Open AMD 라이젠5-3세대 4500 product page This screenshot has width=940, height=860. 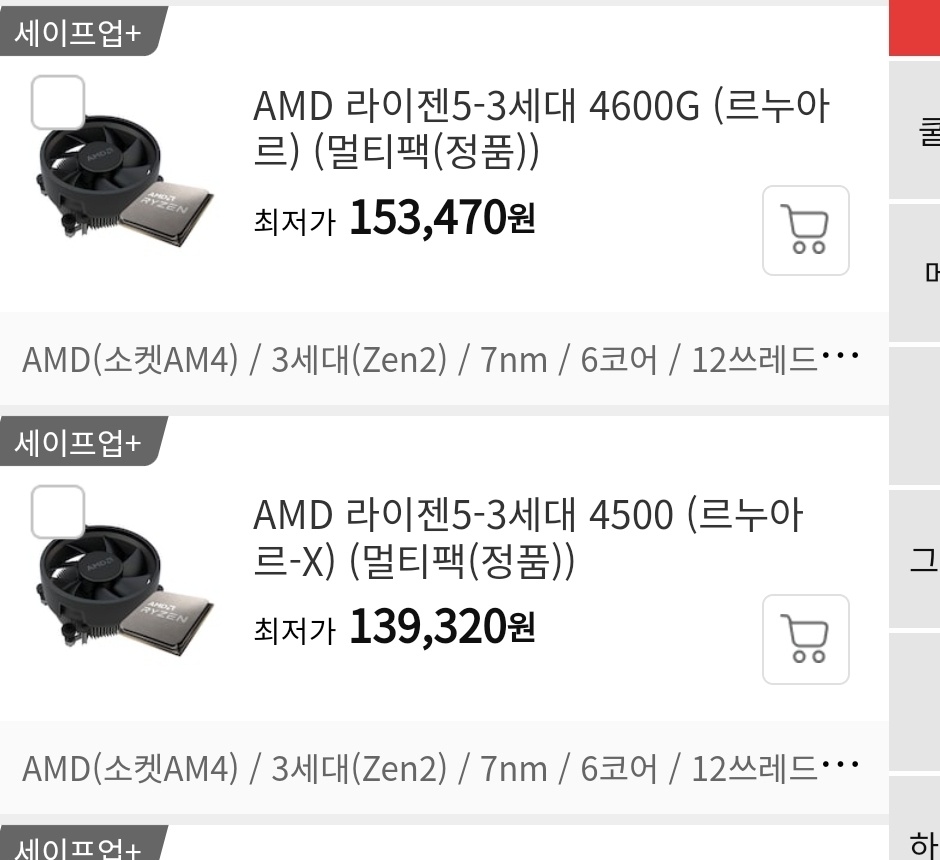(x=527, y=537)
